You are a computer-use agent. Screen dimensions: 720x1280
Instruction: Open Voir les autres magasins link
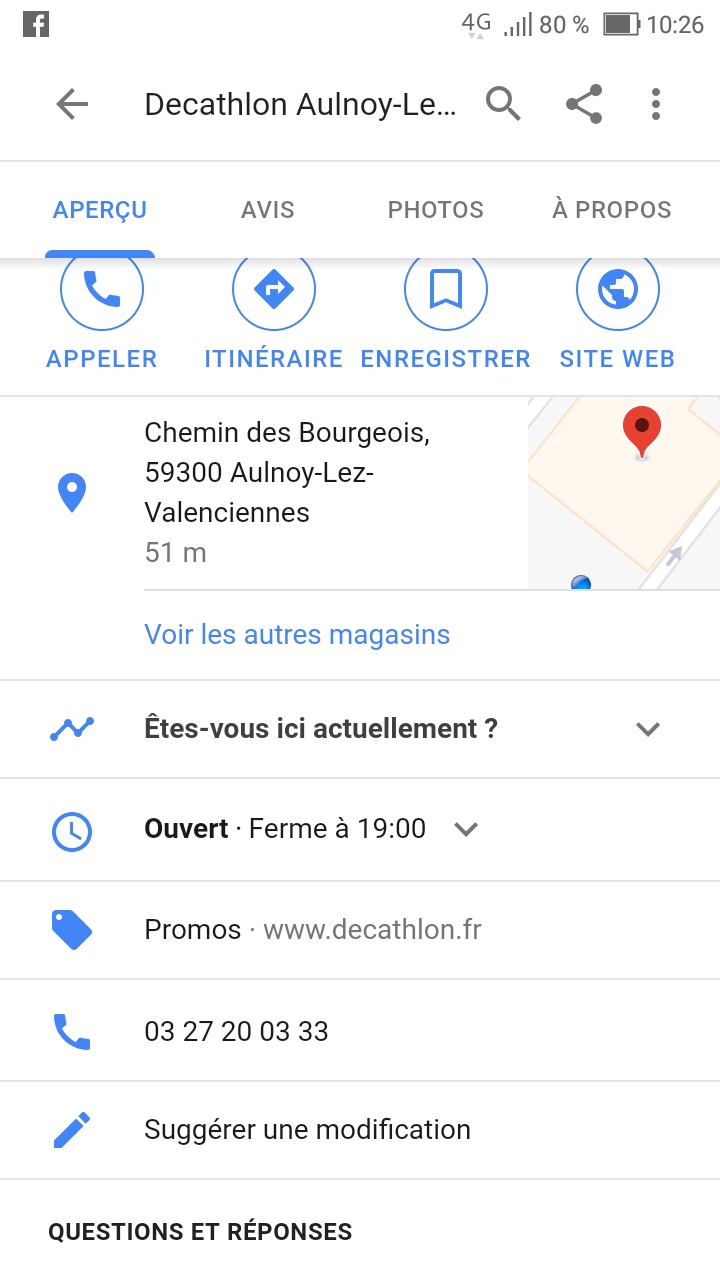point(297,635)
